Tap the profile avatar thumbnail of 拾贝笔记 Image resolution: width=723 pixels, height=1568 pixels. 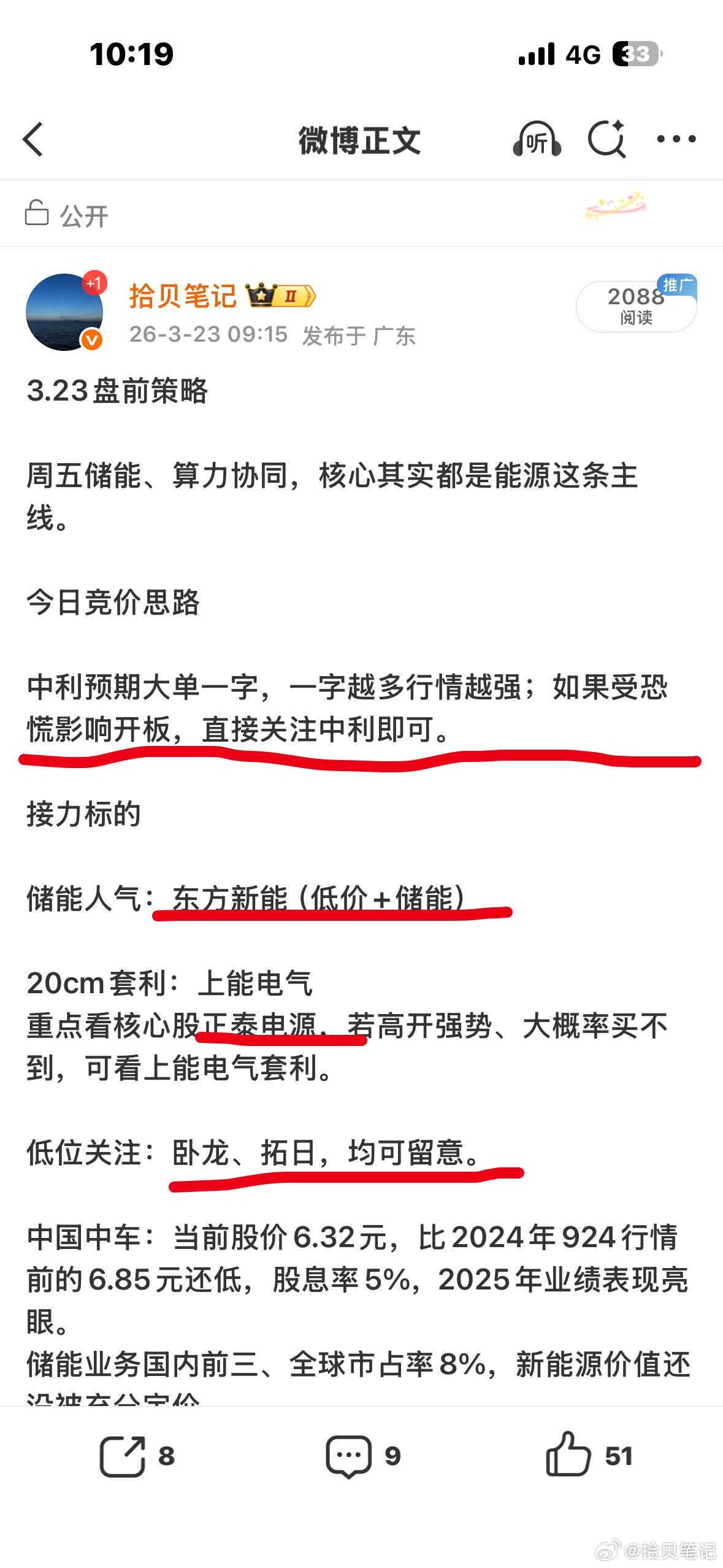(64, 311)
